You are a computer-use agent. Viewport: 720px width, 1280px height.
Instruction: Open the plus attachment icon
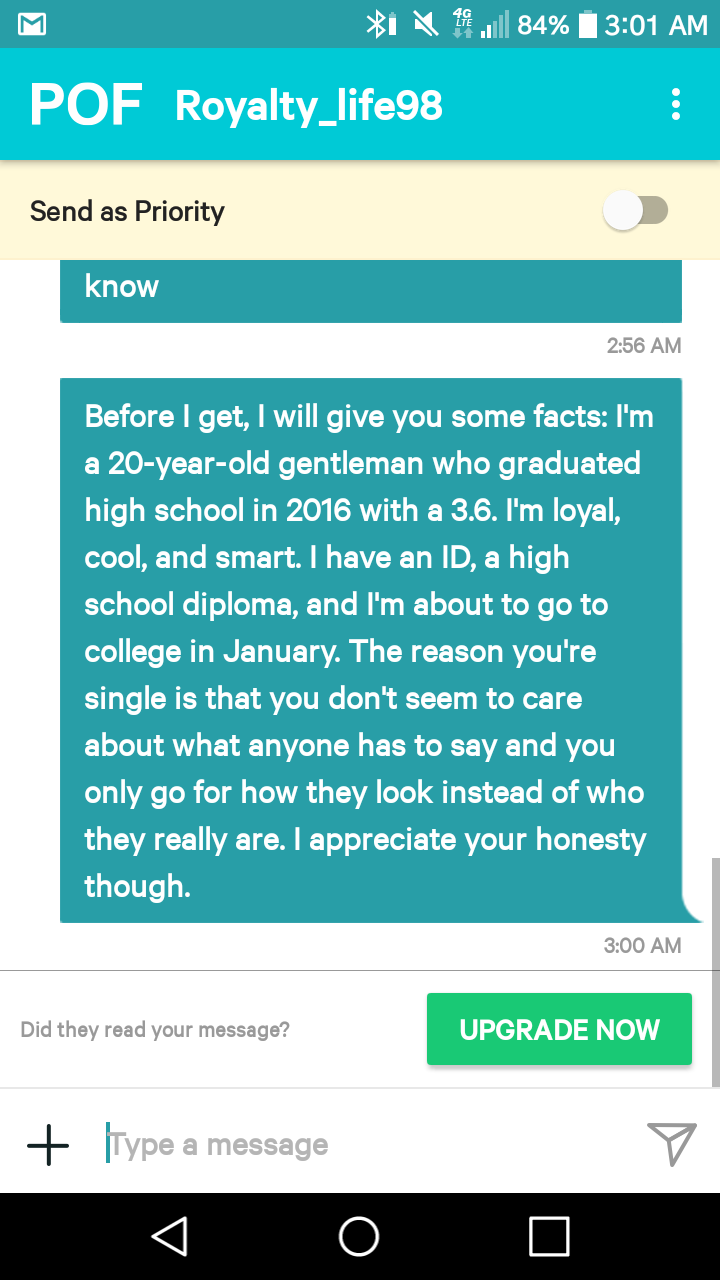point(48,1144)
